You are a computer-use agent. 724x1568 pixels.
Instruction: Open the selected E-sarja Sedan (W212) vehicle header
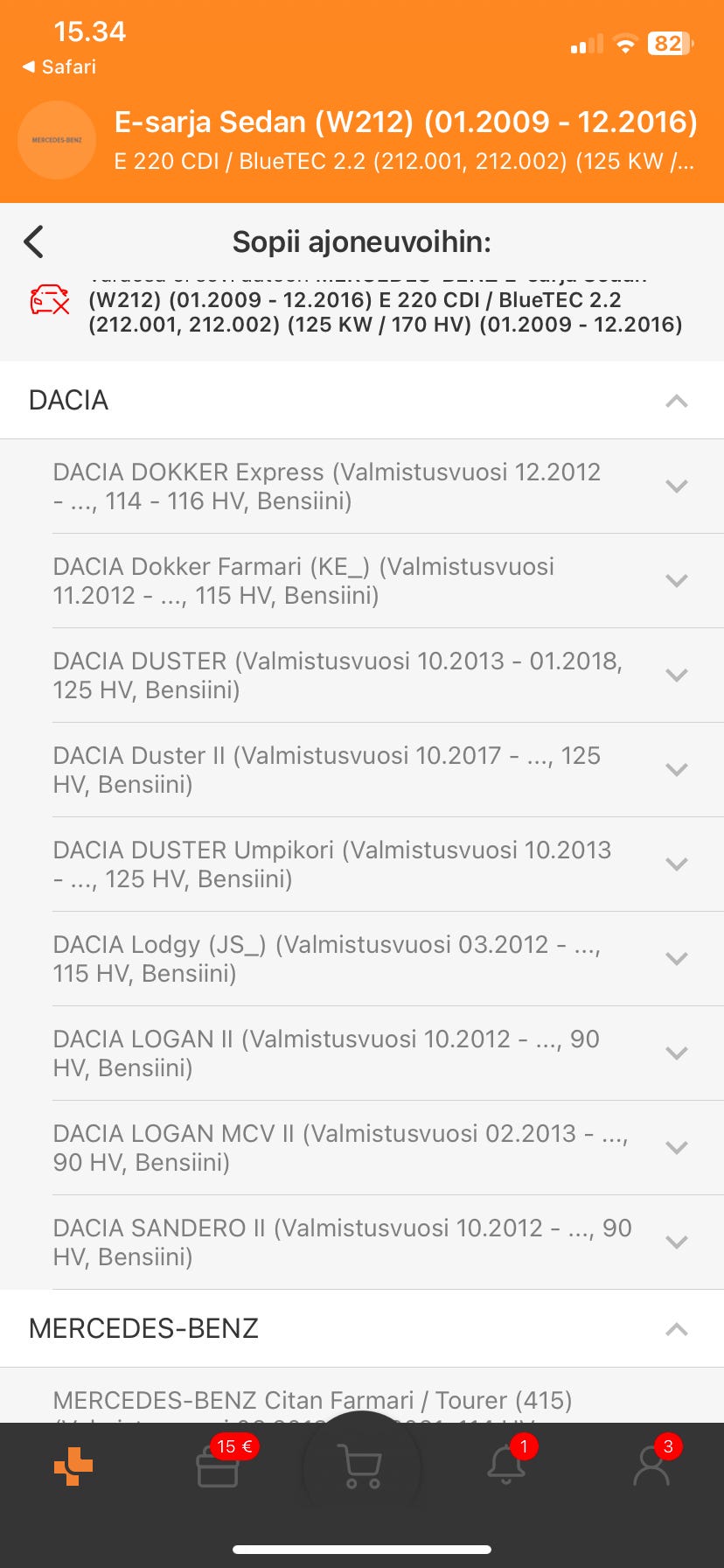(x=404, y=140)
